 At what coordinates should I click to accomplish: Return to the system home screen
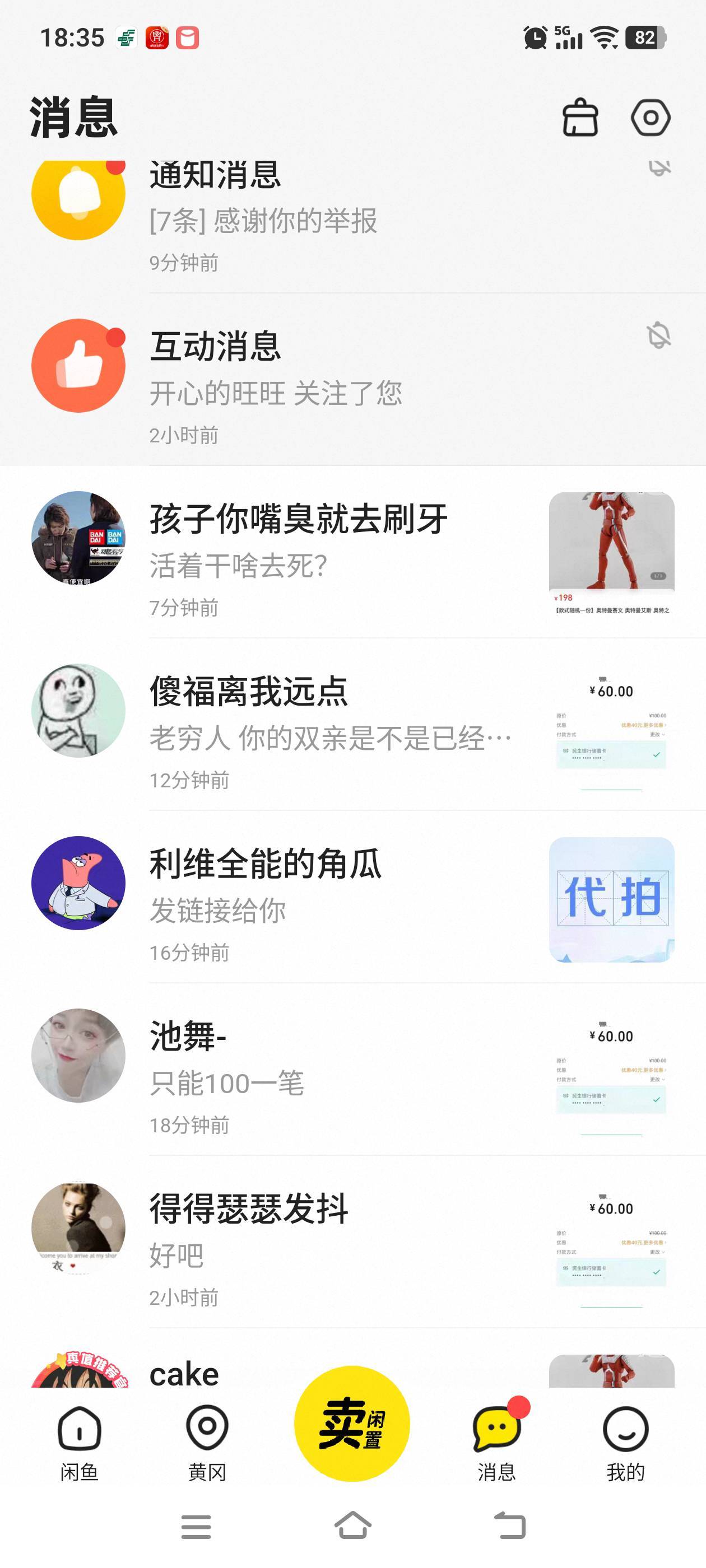[x=352, y=1525]
